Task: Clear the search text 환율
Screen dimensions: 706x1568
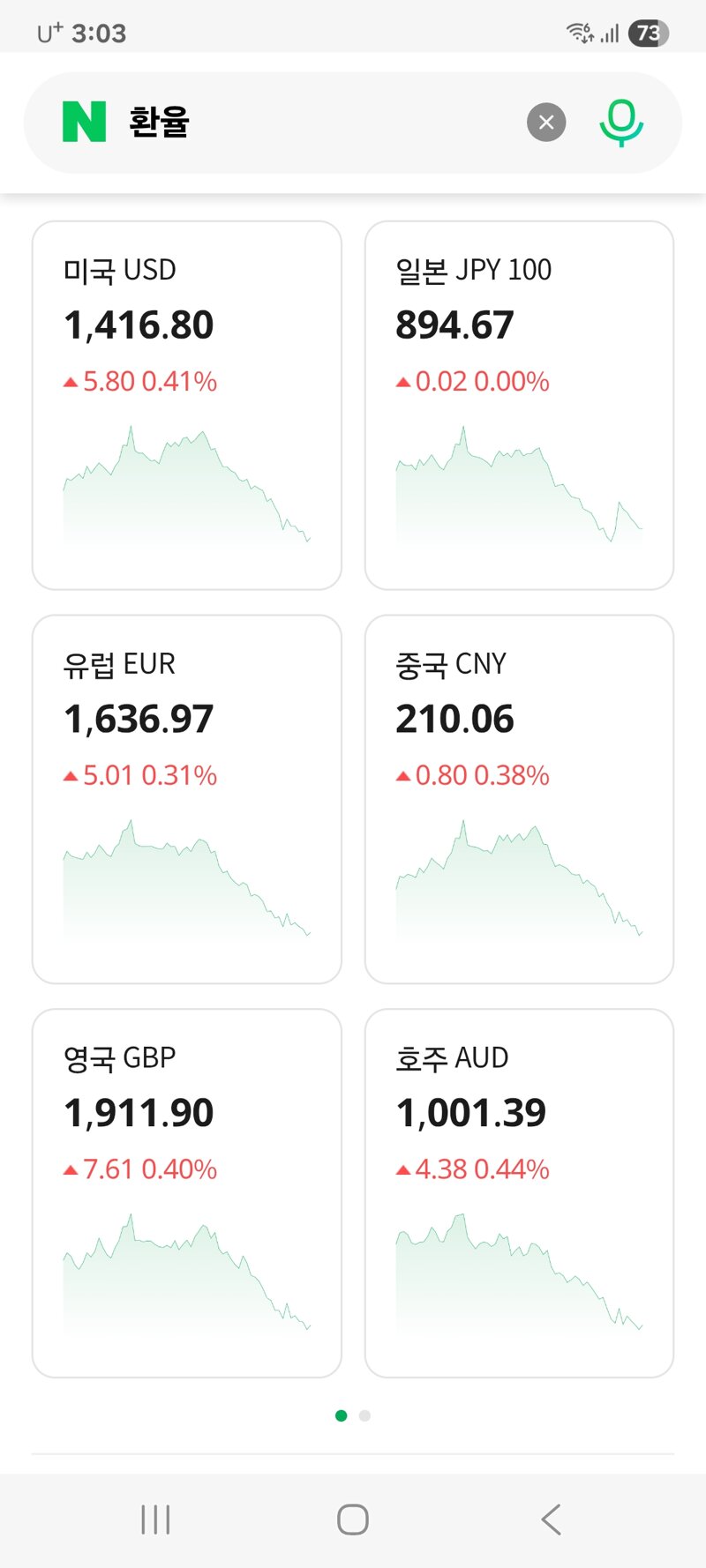Action: [x=546, y=123]
